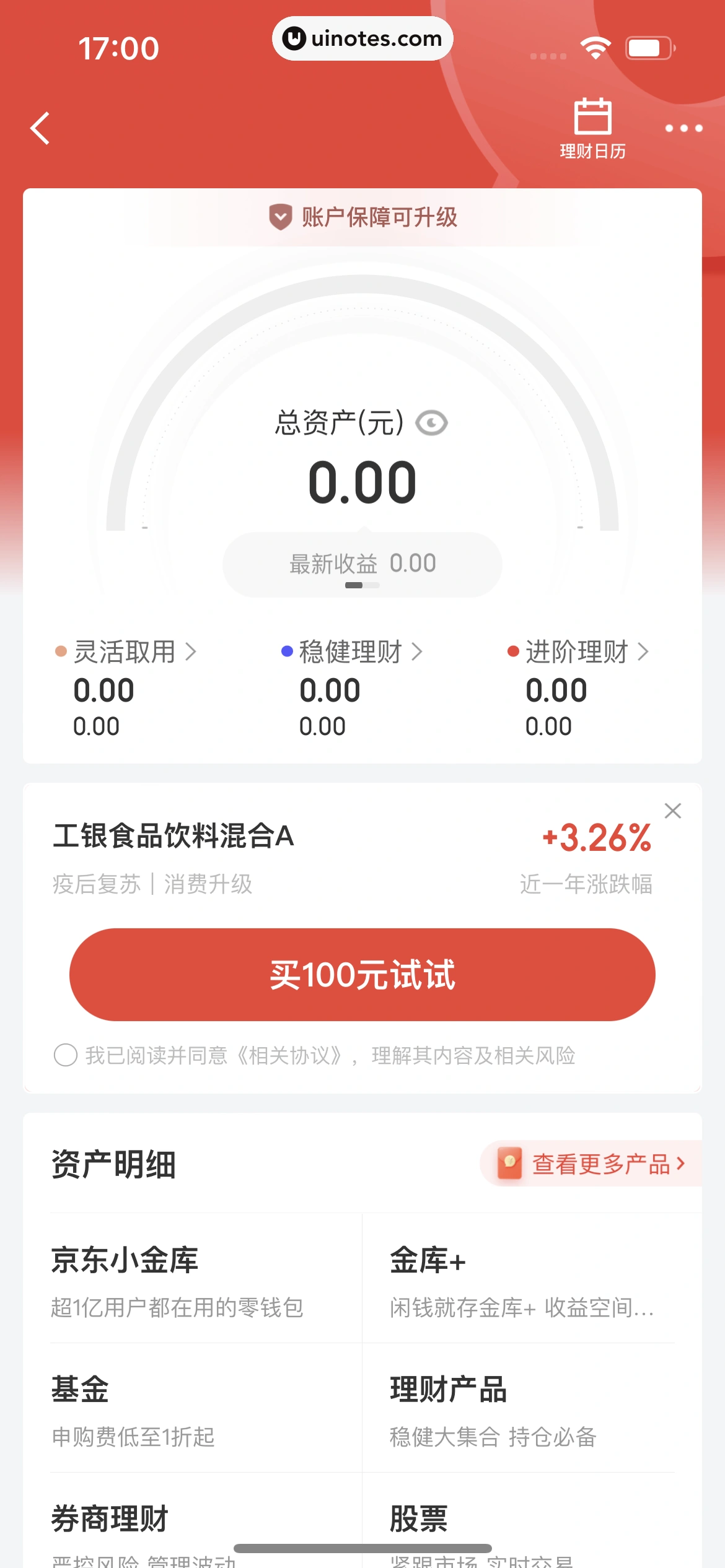Go back using the back arrow
Screen dimensions: 725x1568
[40, 128]
